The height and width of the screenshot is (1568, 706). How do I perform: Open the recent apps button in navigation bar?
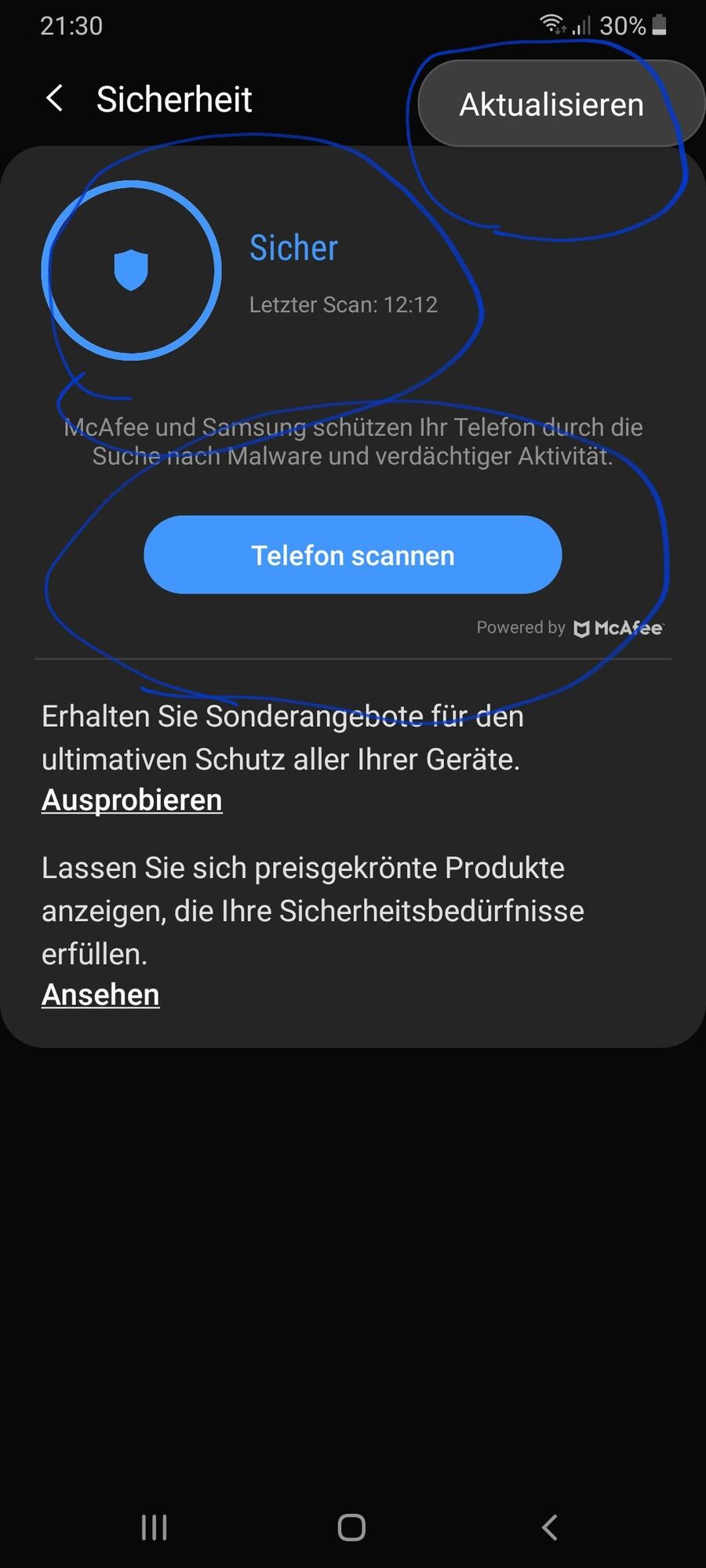pyautogui.click(x=154, y=1527)
